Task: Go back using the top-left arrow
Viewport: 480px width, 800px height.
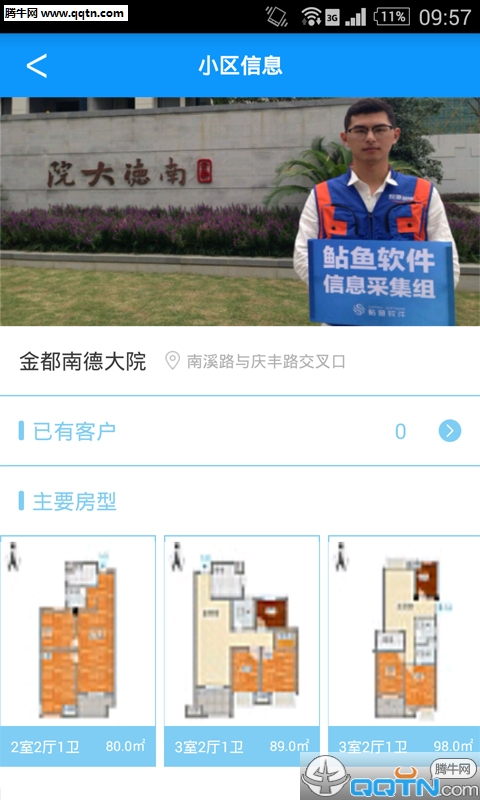Action: pos(37,66)
